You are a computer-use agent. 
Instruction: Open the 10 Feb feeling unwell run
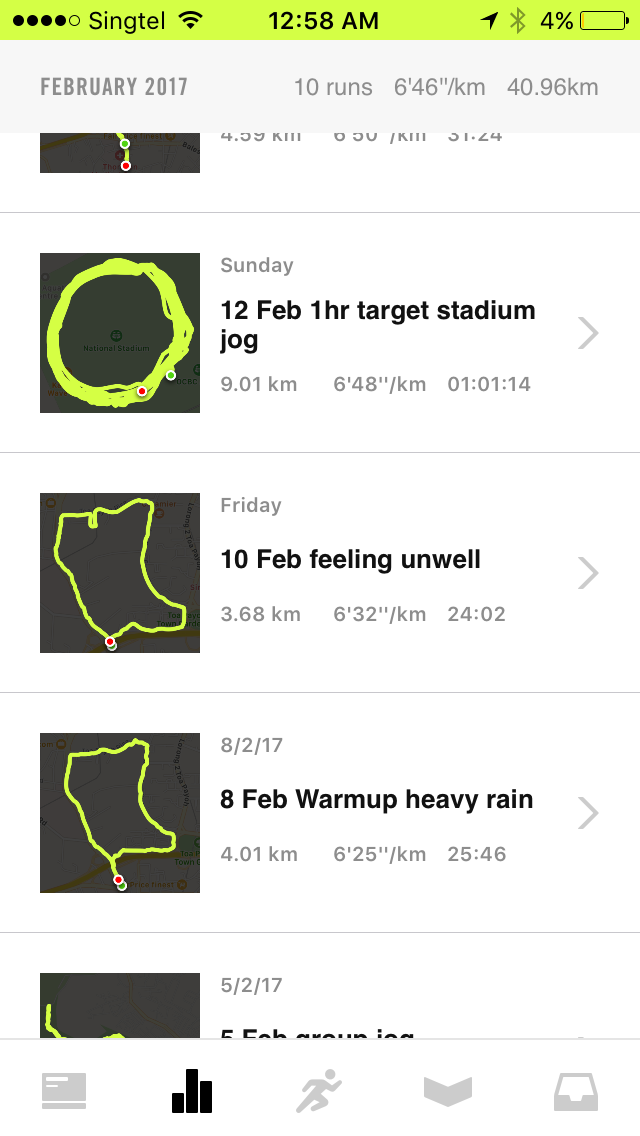[320, 572]
